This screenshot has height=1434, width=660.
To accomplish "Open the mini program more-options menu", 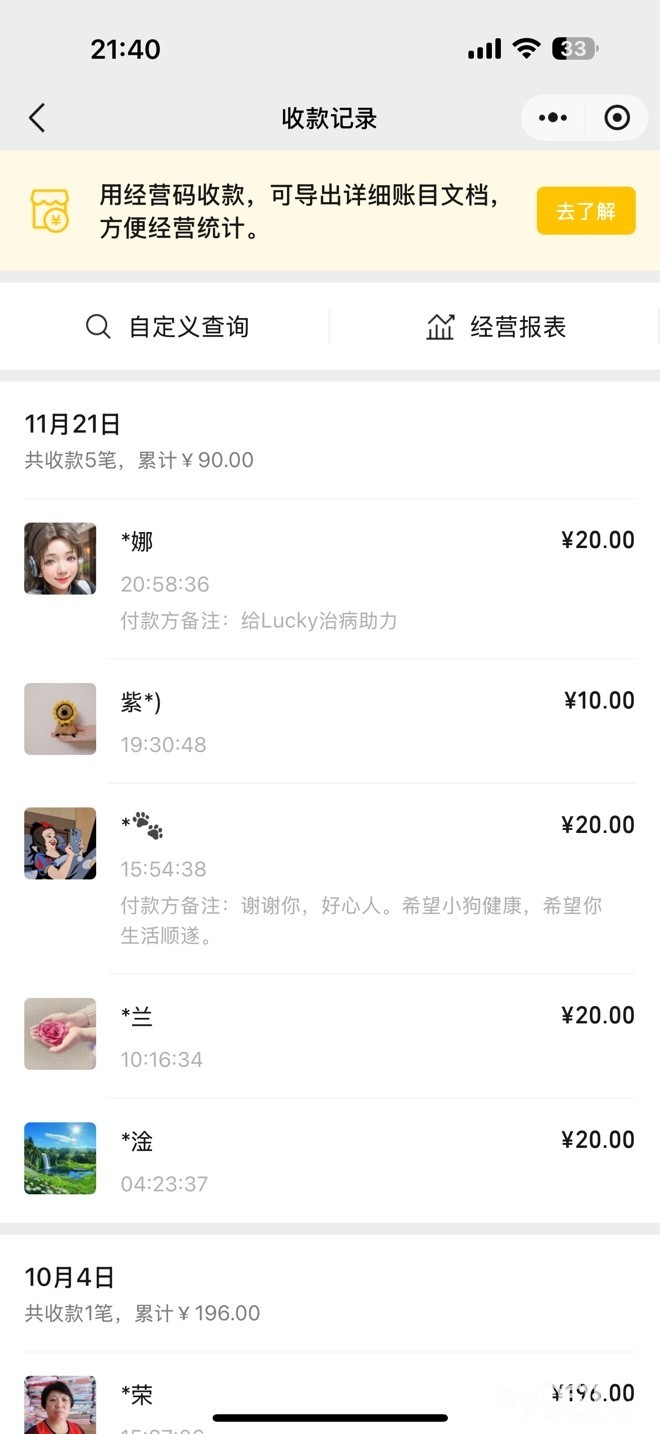I will pyautogui.click(x=552, y=118).
